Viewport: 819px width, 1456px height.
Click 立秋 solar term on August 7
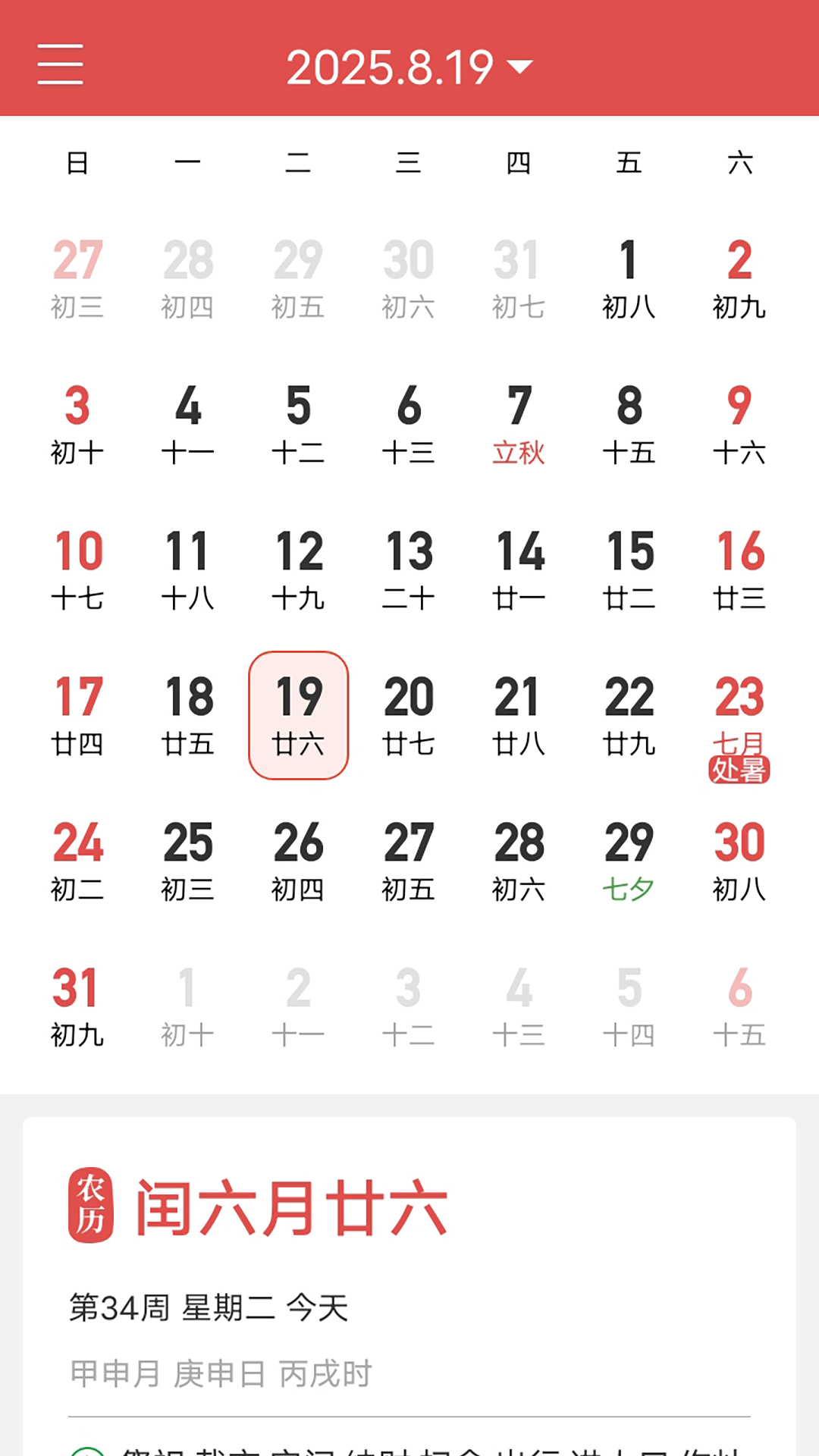519,453
